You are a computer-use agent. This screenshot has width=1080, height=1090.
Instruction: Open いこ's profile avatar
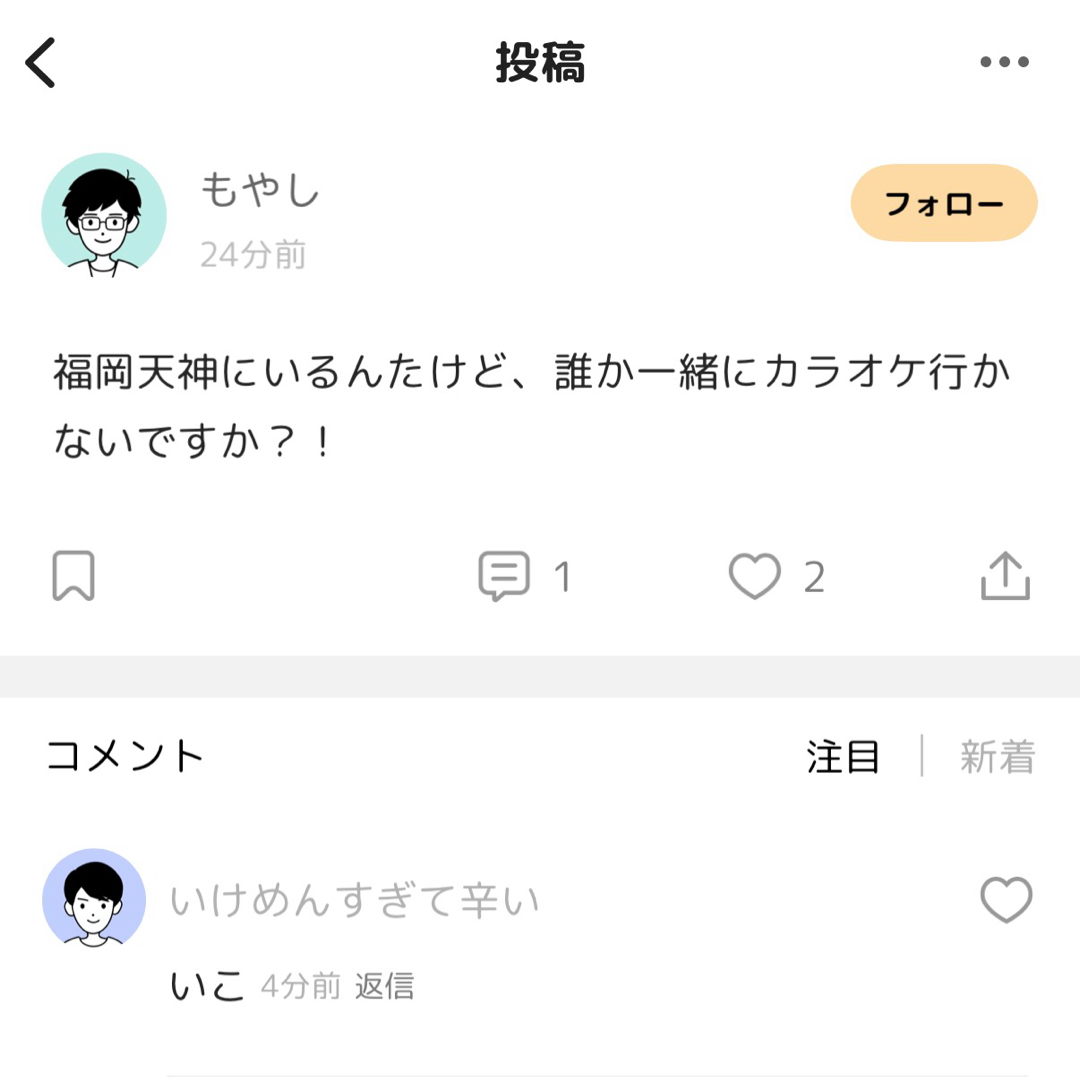pyautogui.click(x=94, y=899)
